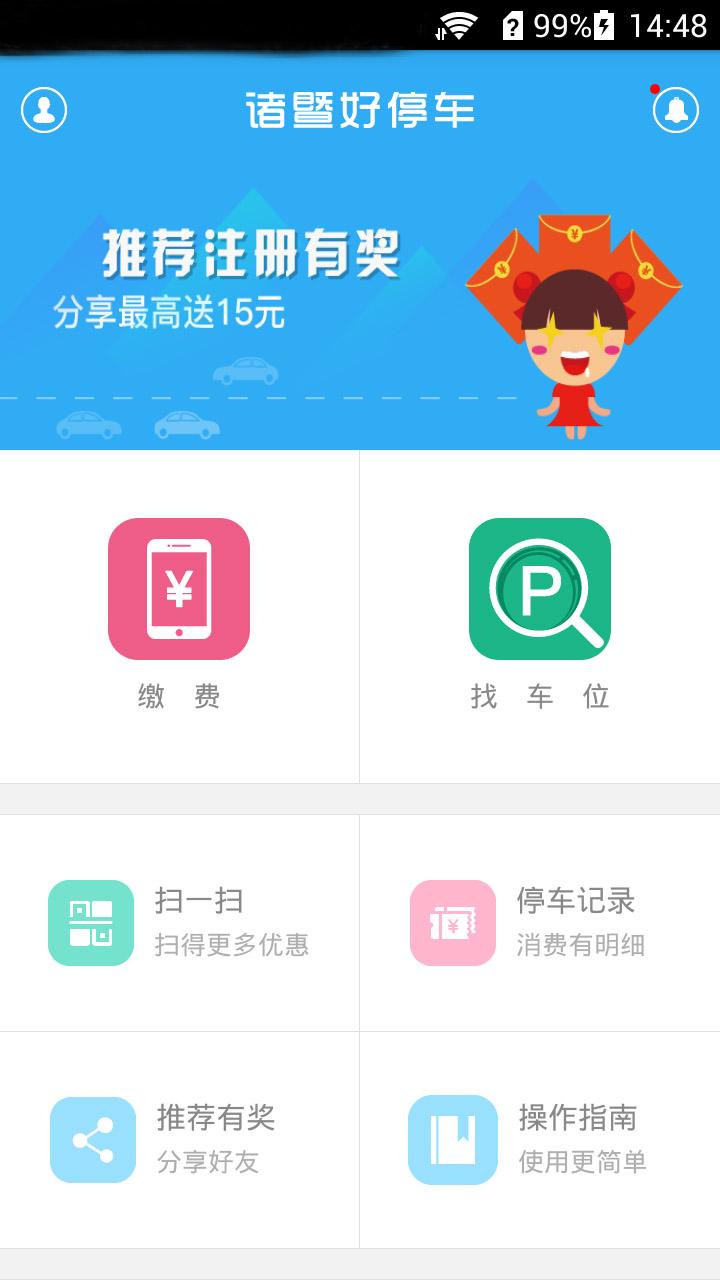Viewport: 720px width, 1280px height.
Task: Open 推荐有奖 share with friends
Action: [x=180, y=1139]
